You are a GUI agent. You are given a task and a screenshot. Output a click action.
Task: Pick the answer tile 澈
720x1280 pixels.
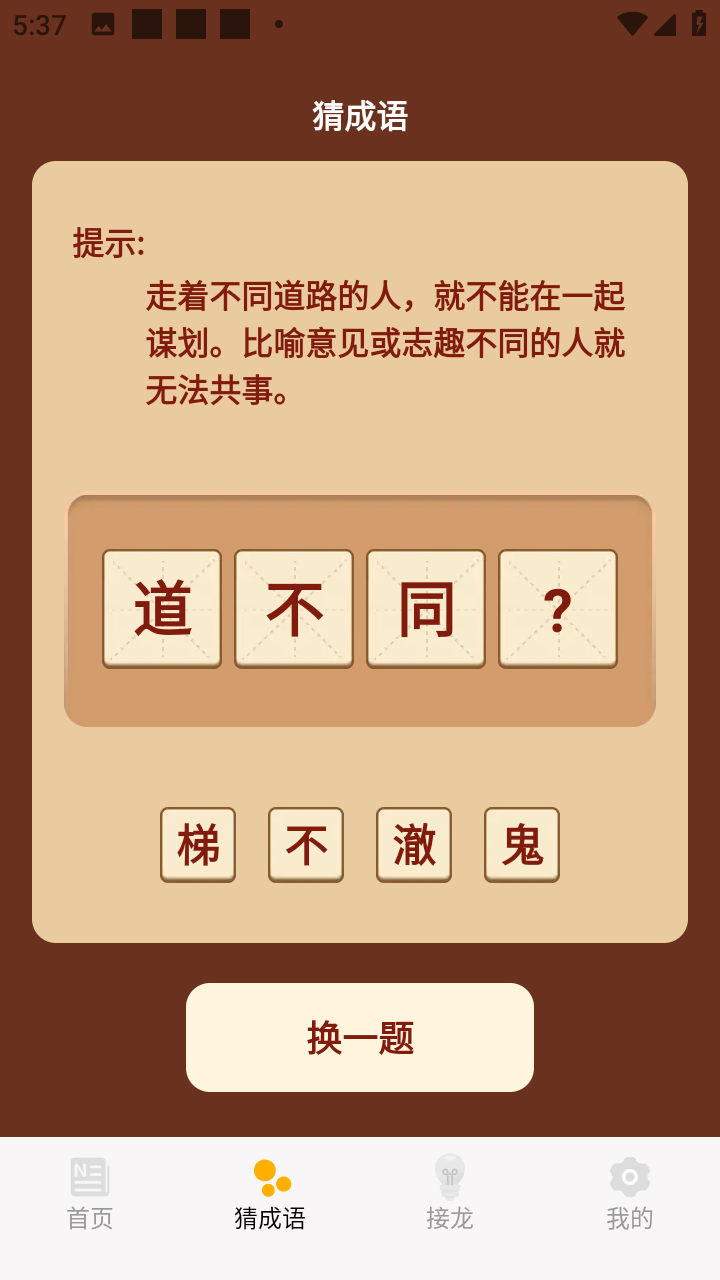[414, 845]
